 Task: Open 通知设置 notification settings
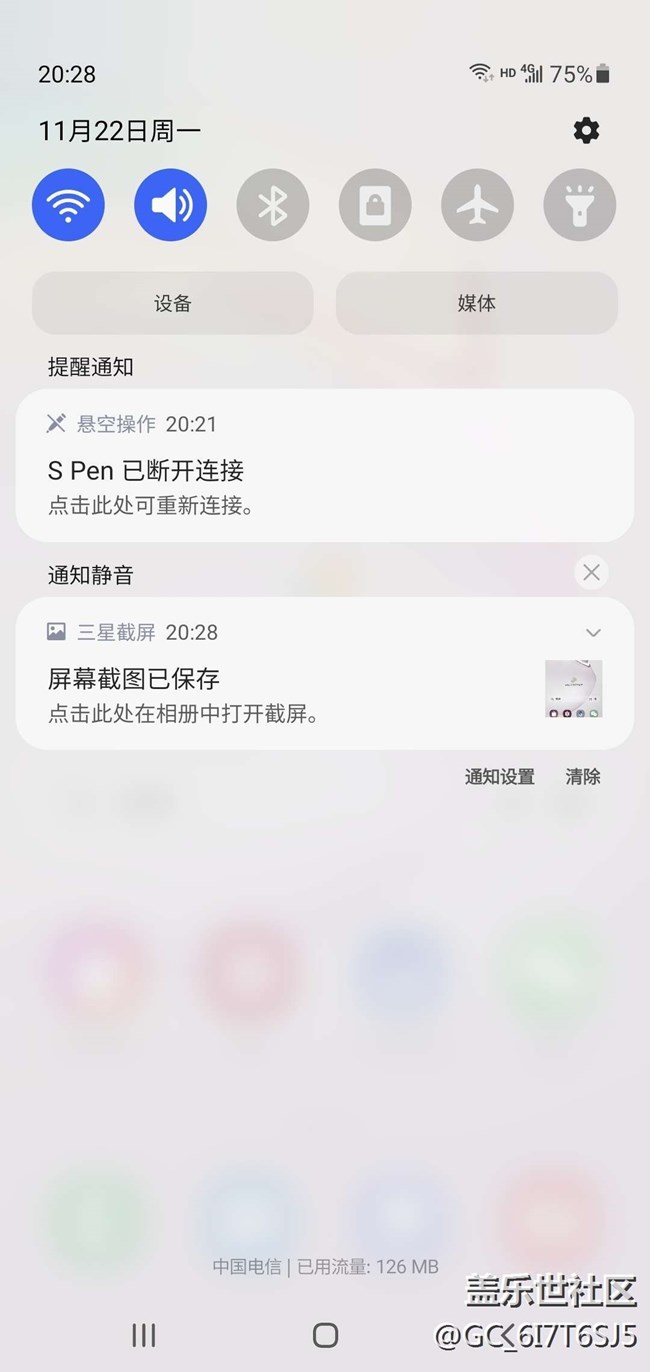[499, 776]
